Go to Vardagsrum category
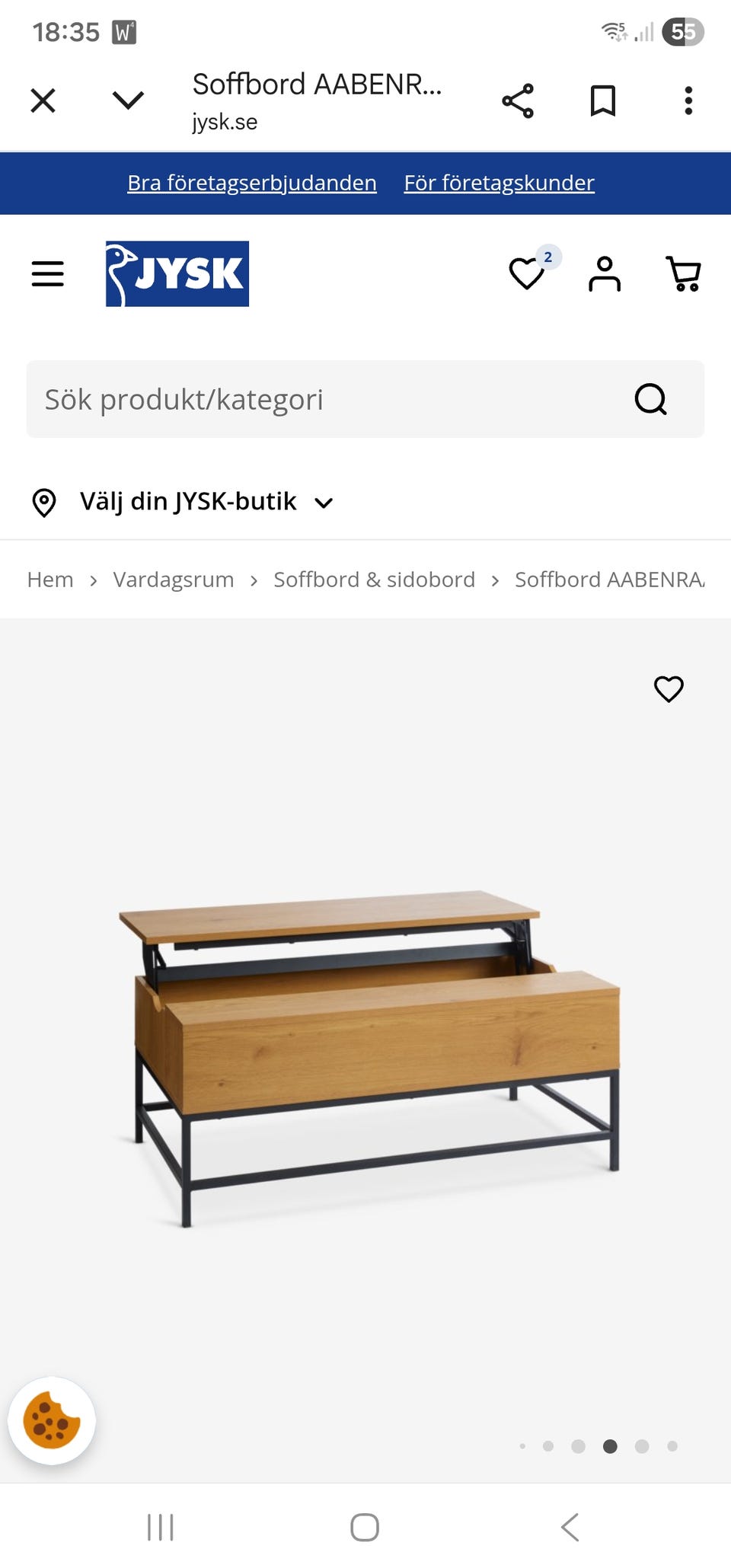Image resolution: width=731 pixels, height=1568 pixels. (174, 579)
